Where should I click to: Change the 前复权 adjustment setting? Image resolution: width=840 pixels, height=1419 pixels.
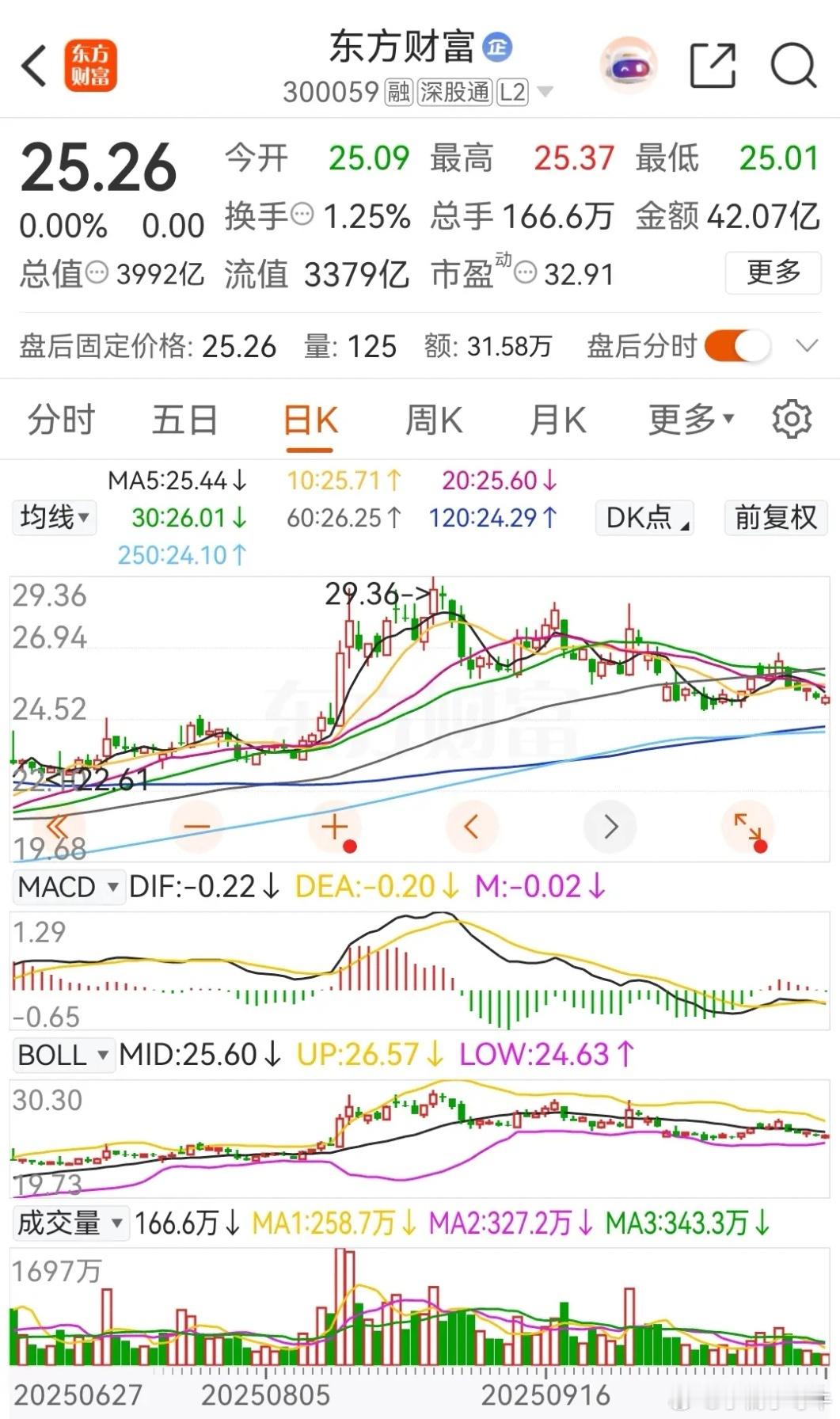775,518
